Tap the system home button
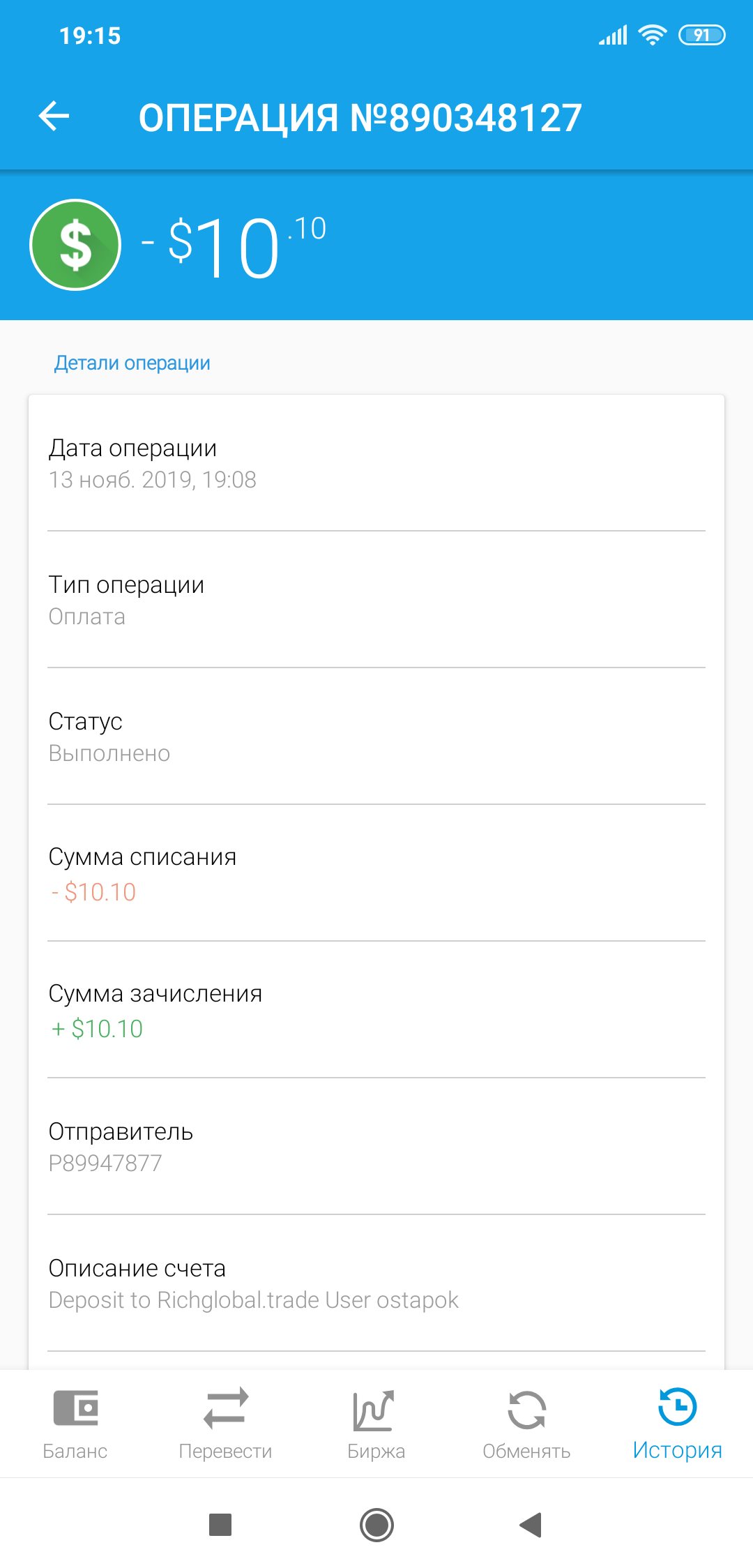This screenshot has height=1568, width=753. click(x=376, y=1525)
